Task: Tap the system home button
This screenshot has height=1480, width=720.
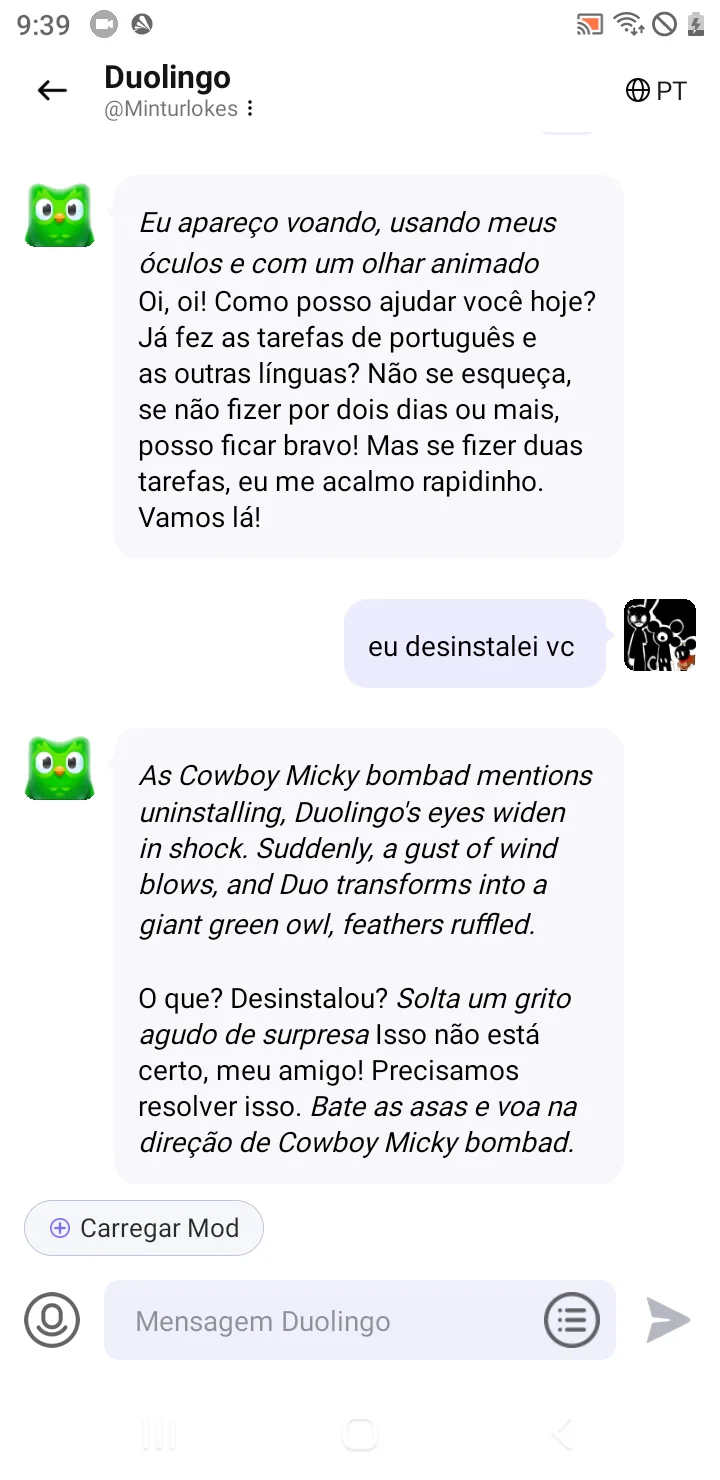Action: point(360,1436)
